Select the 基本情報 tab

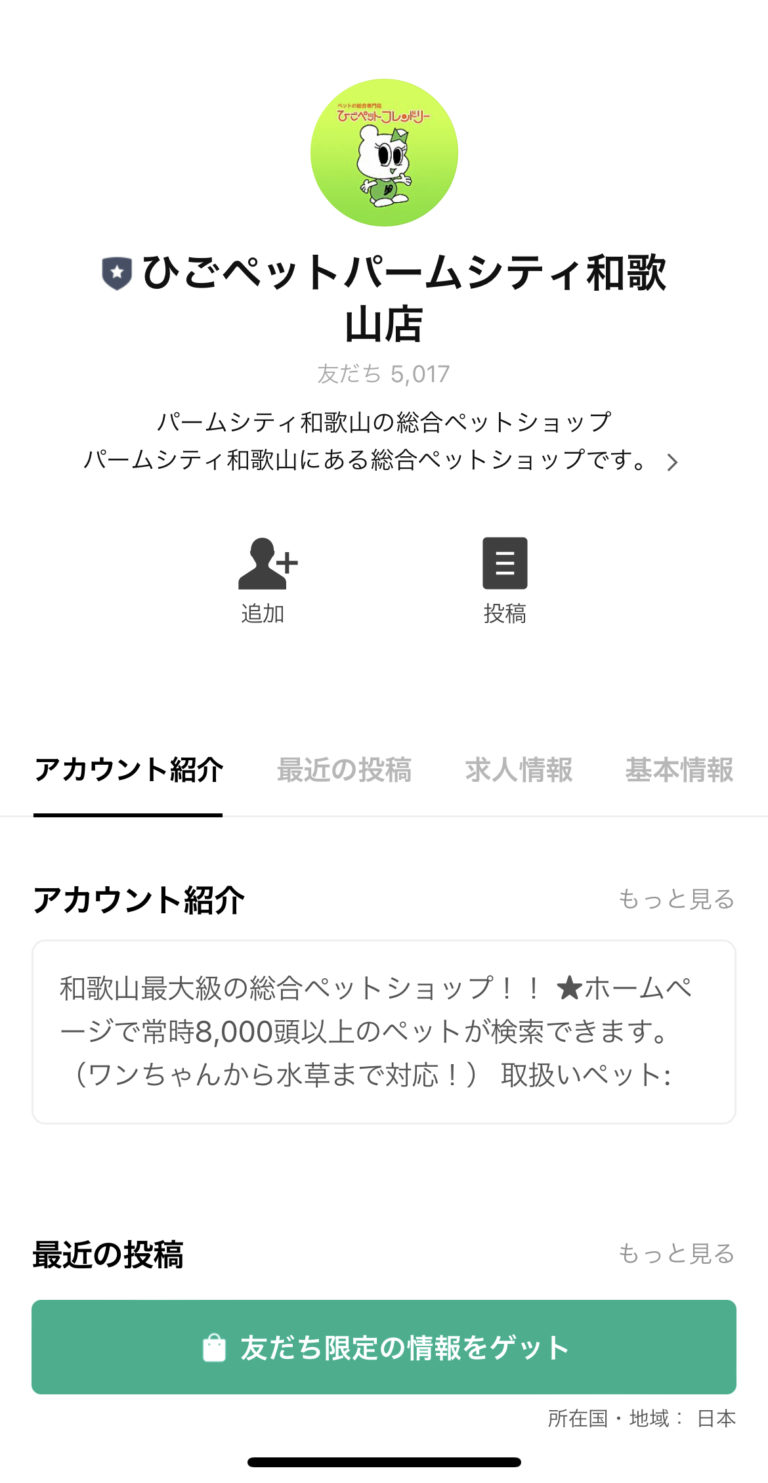[x=679, y=770]
